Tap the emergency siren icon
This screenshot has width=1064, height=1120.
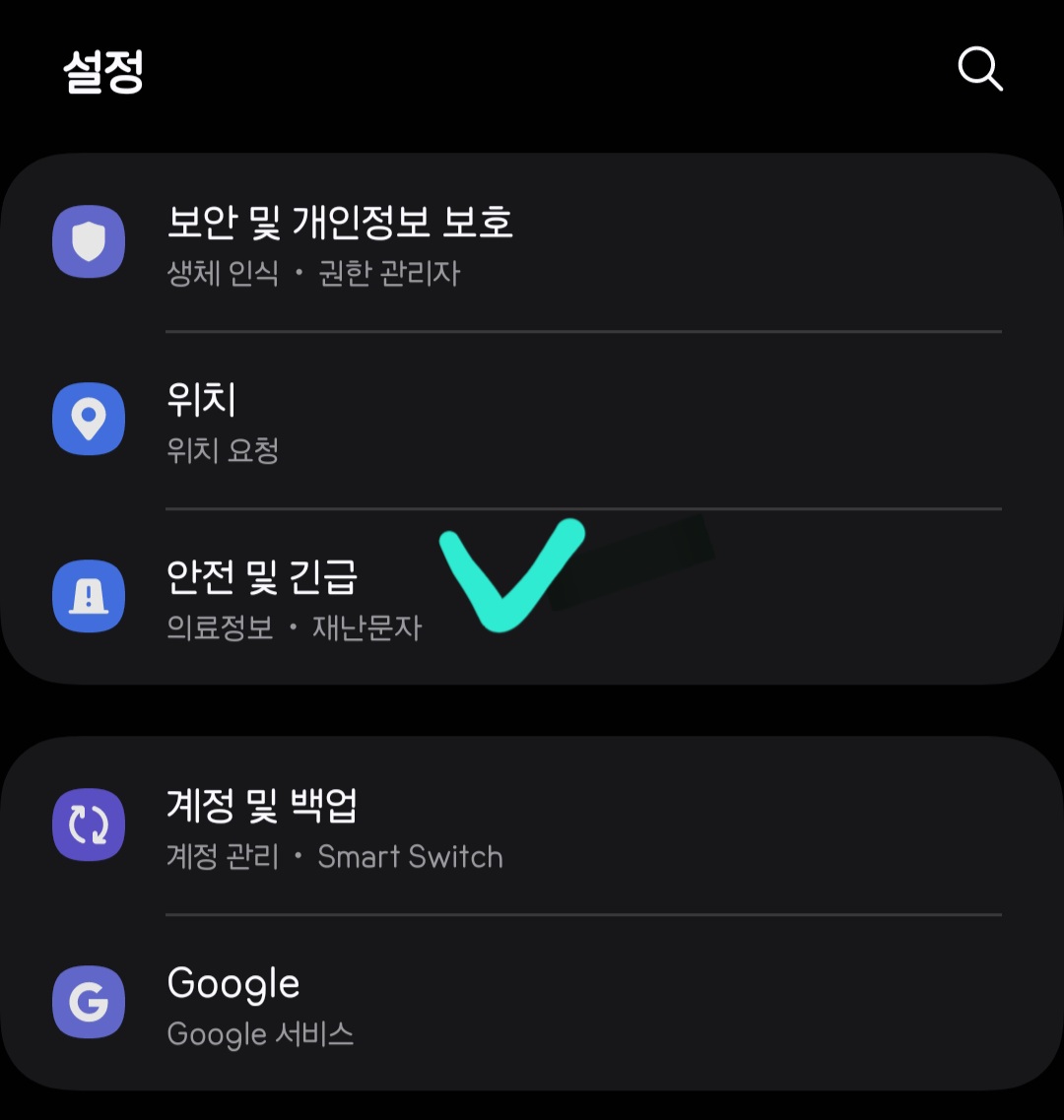[89, 597]
